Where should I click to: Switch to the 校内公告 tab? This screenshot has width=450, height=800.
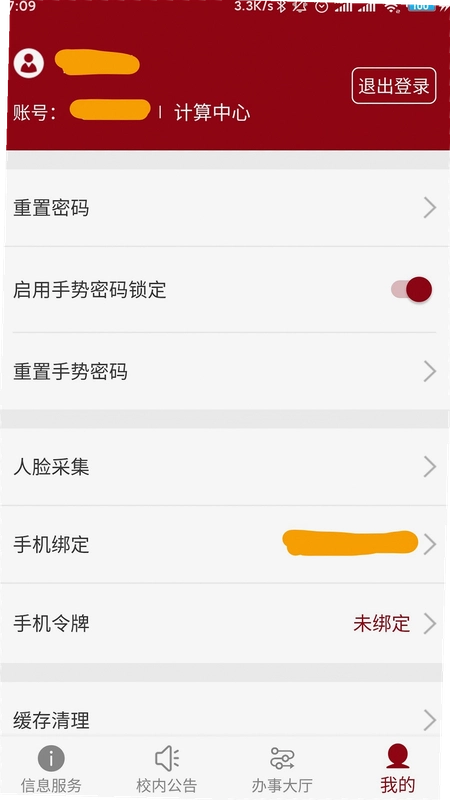pos(166,768)
